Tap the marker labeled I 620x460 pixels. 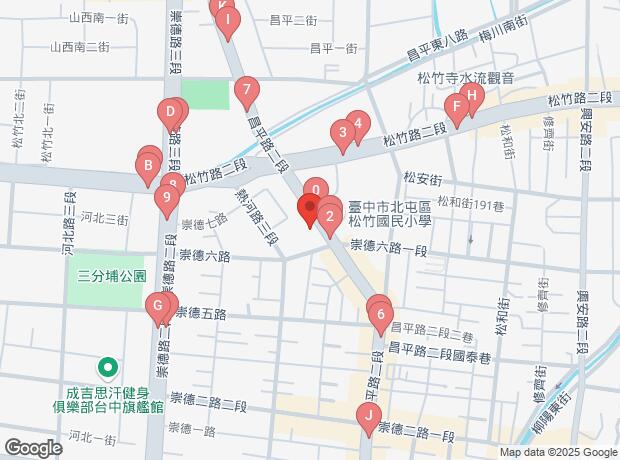[228, 19]
